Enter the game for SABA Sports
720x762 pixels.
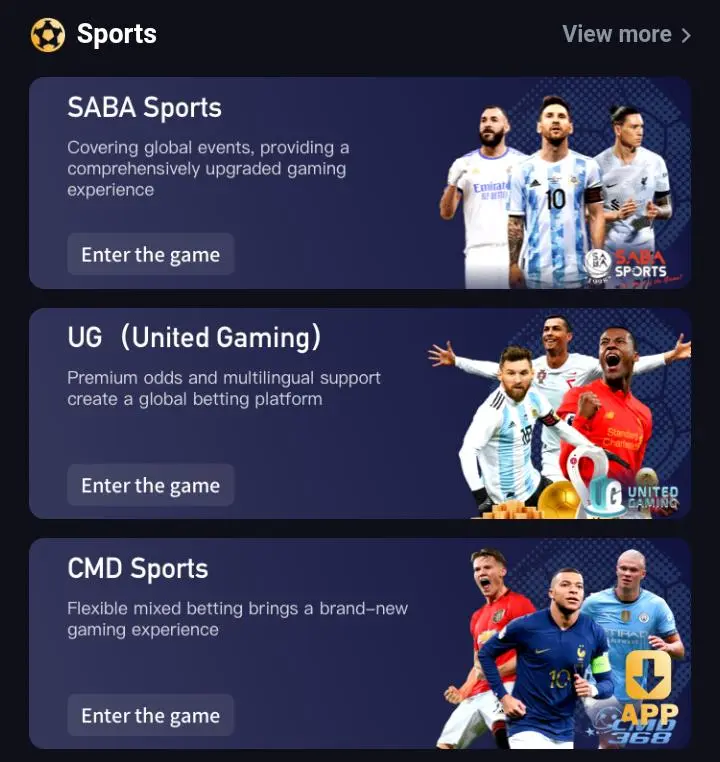(151, 254)
